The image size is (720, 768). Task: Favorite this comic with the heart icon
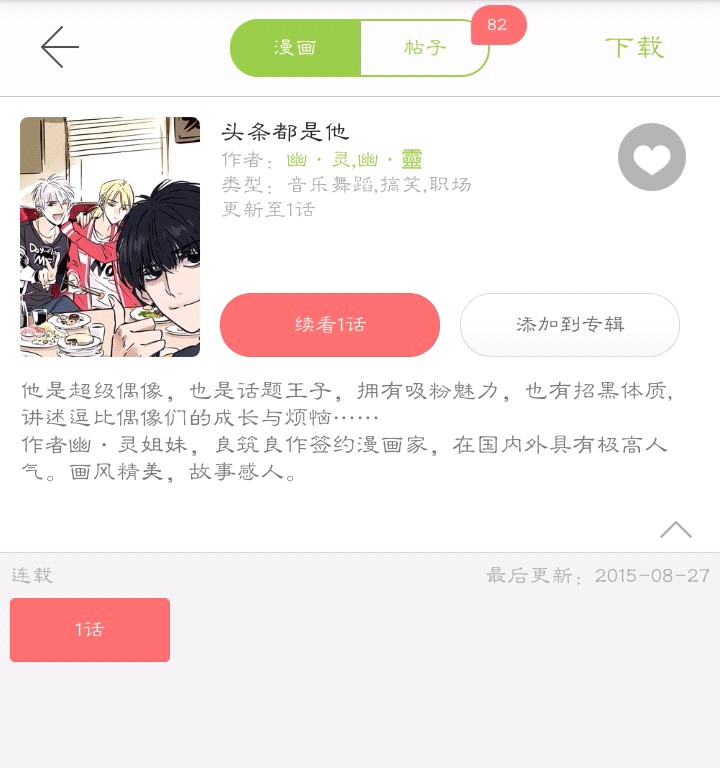click(652, 157)
